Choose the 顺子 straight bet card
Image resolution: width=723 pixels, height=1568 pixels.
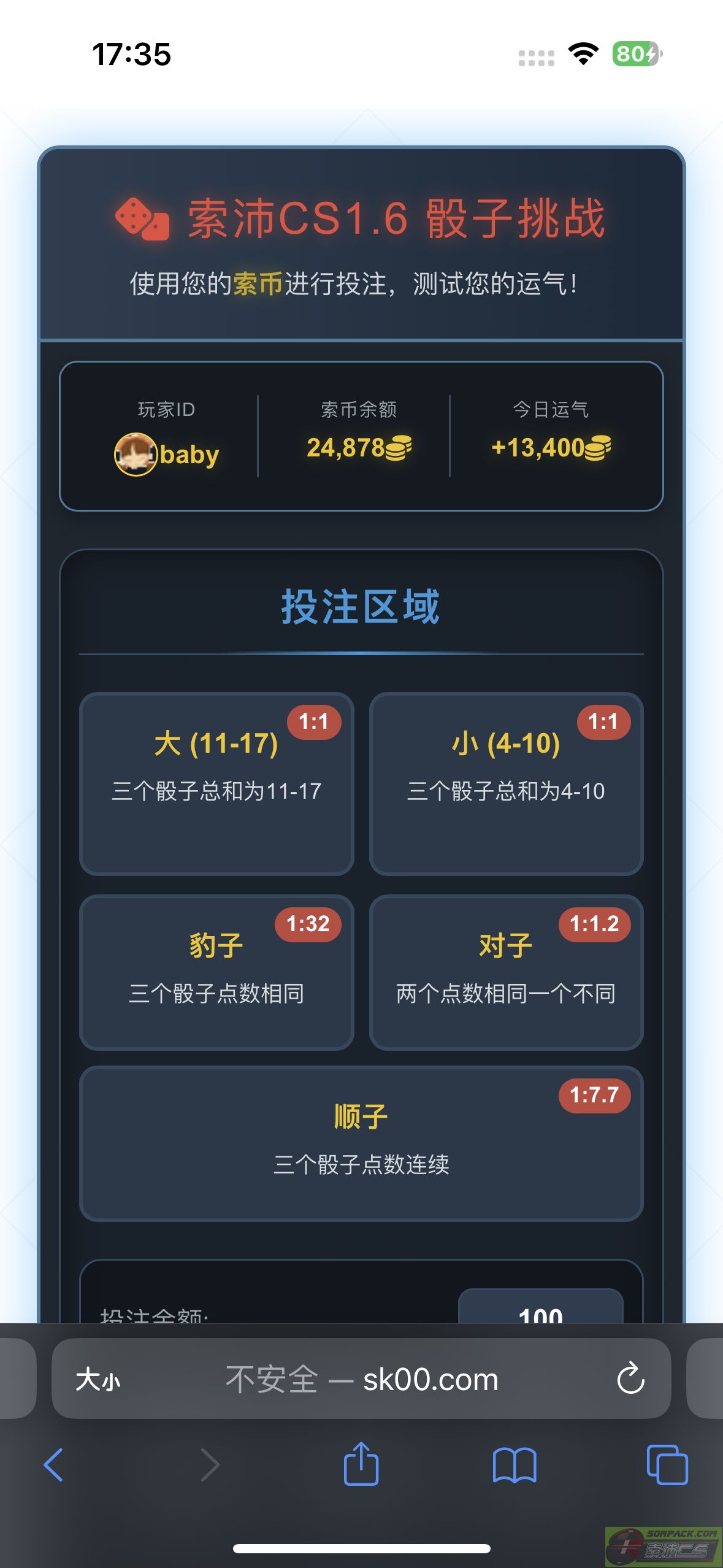coord(361,1143)
